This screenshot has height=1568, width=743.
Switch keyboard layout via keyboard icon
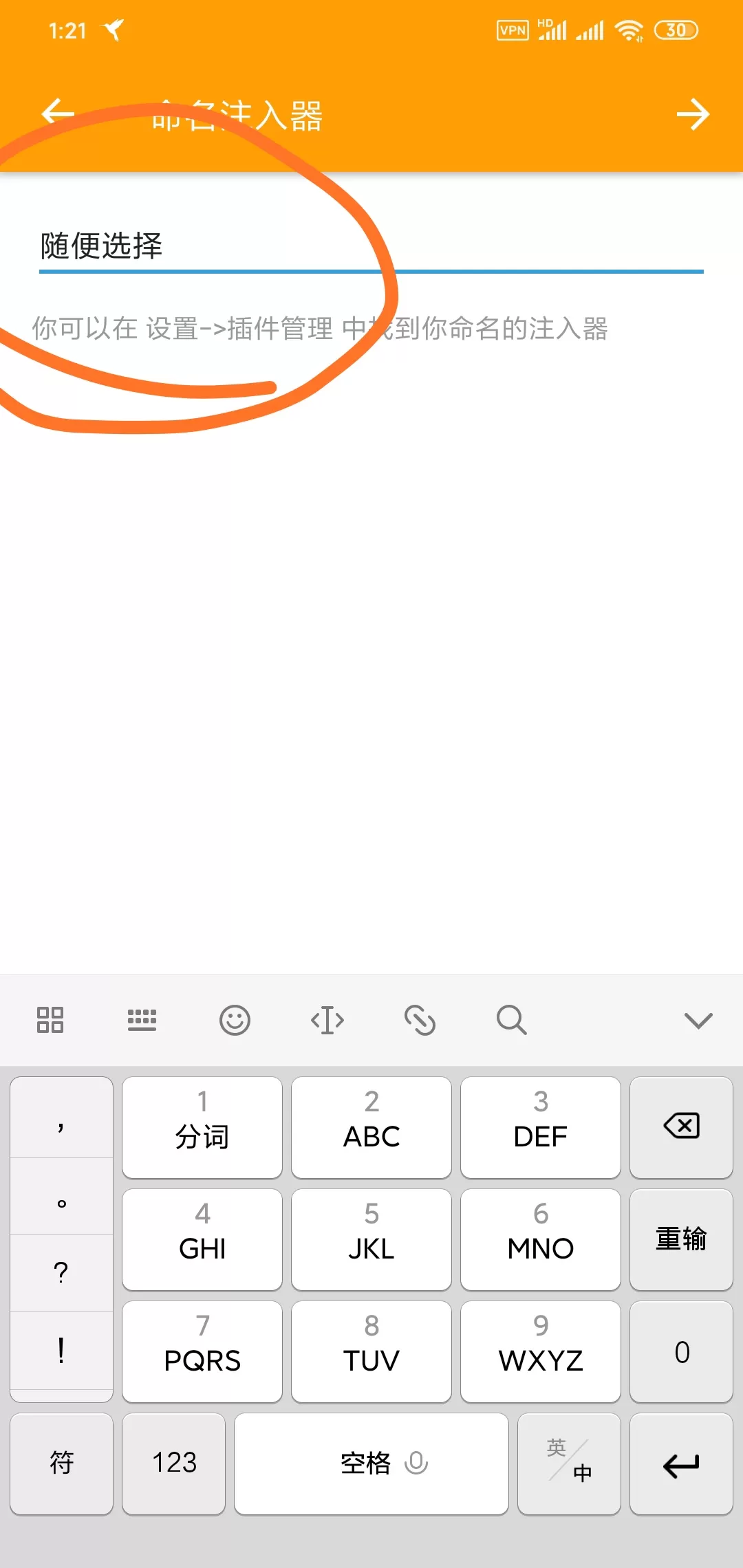142,1020
